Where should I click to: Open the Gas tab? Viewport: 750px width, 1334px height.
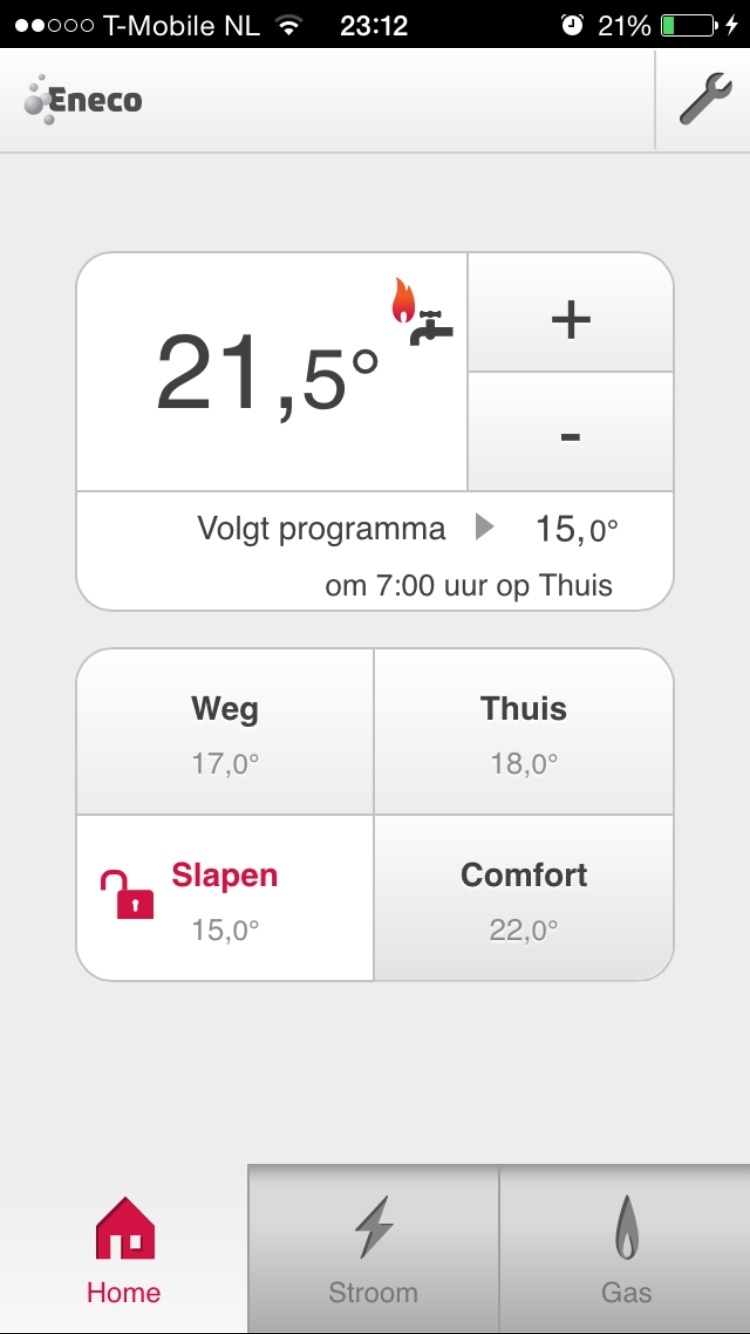coord(625,1250)
